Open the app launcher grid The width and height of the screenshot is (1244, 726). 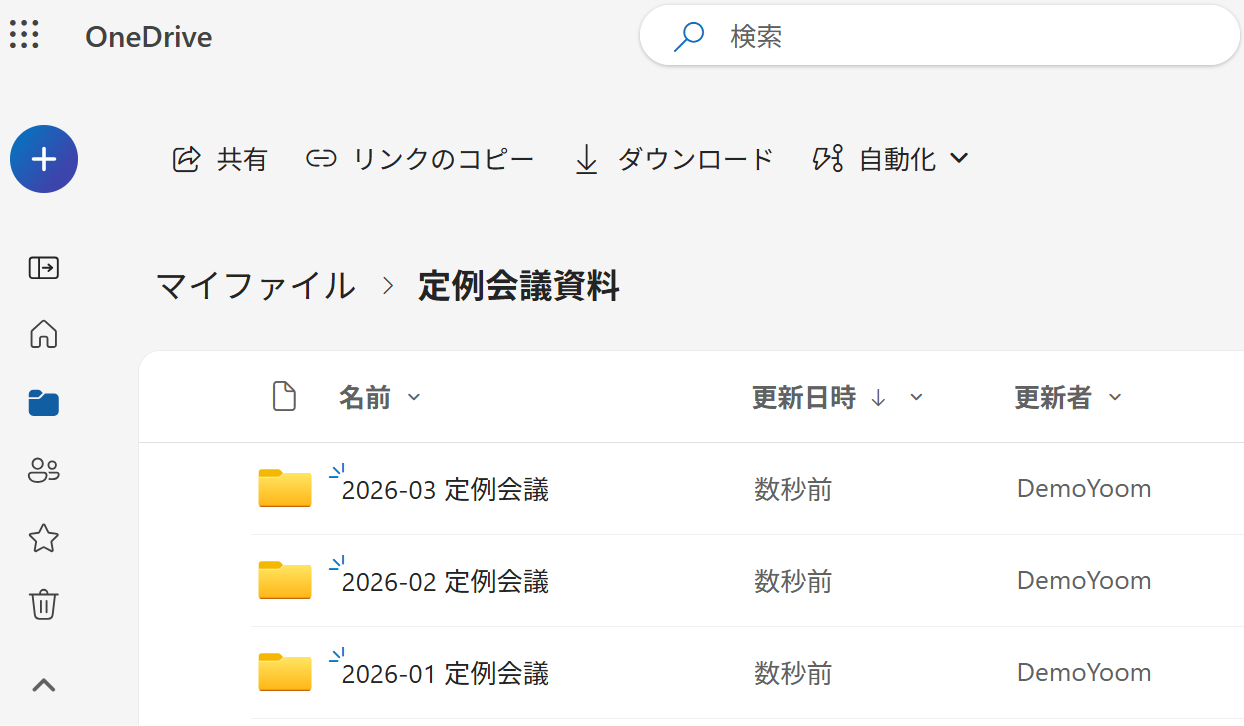pos(24,35)
